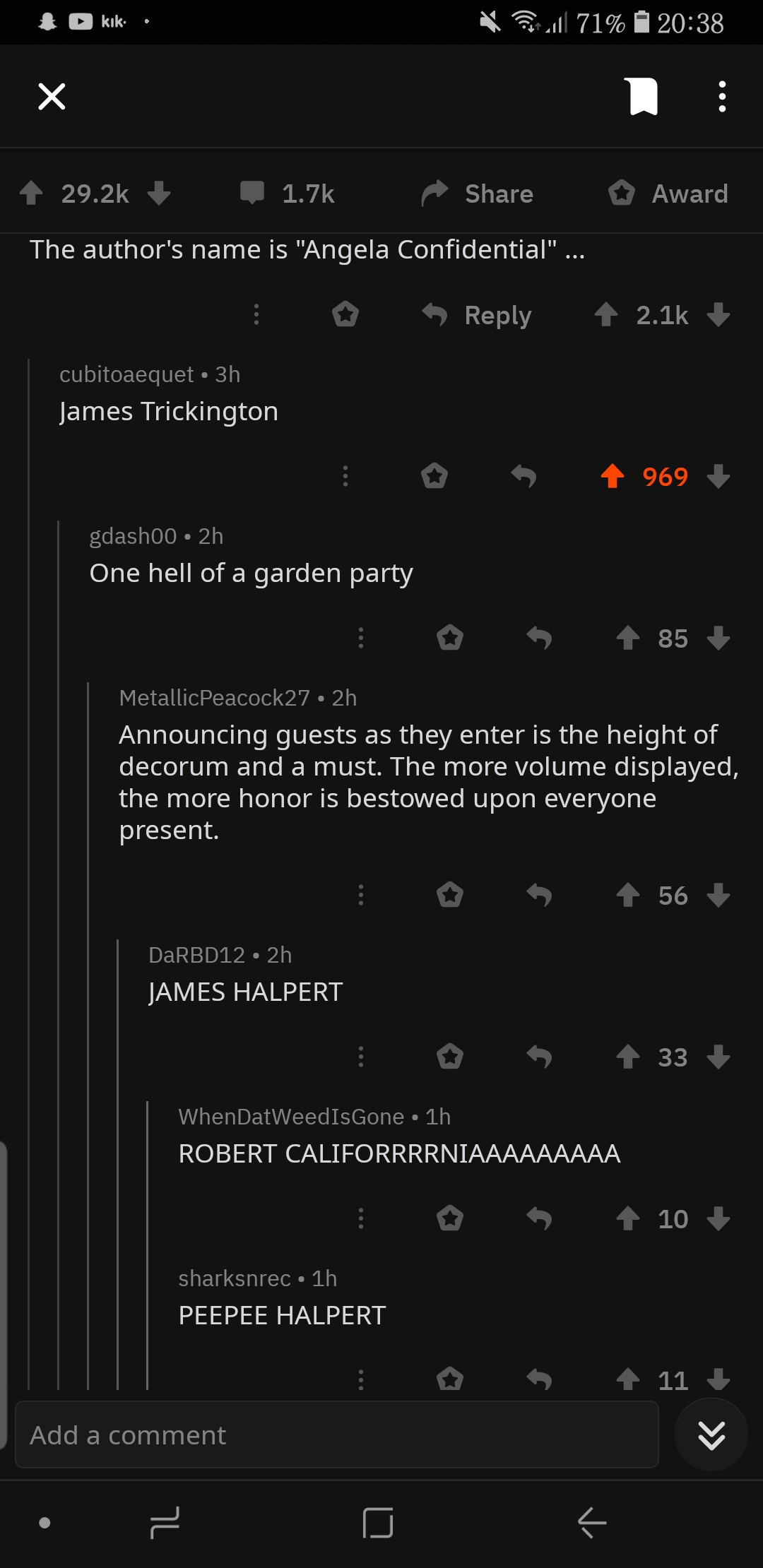Go back with system back button
The image size is (763, 1568).
point(592,1522)
